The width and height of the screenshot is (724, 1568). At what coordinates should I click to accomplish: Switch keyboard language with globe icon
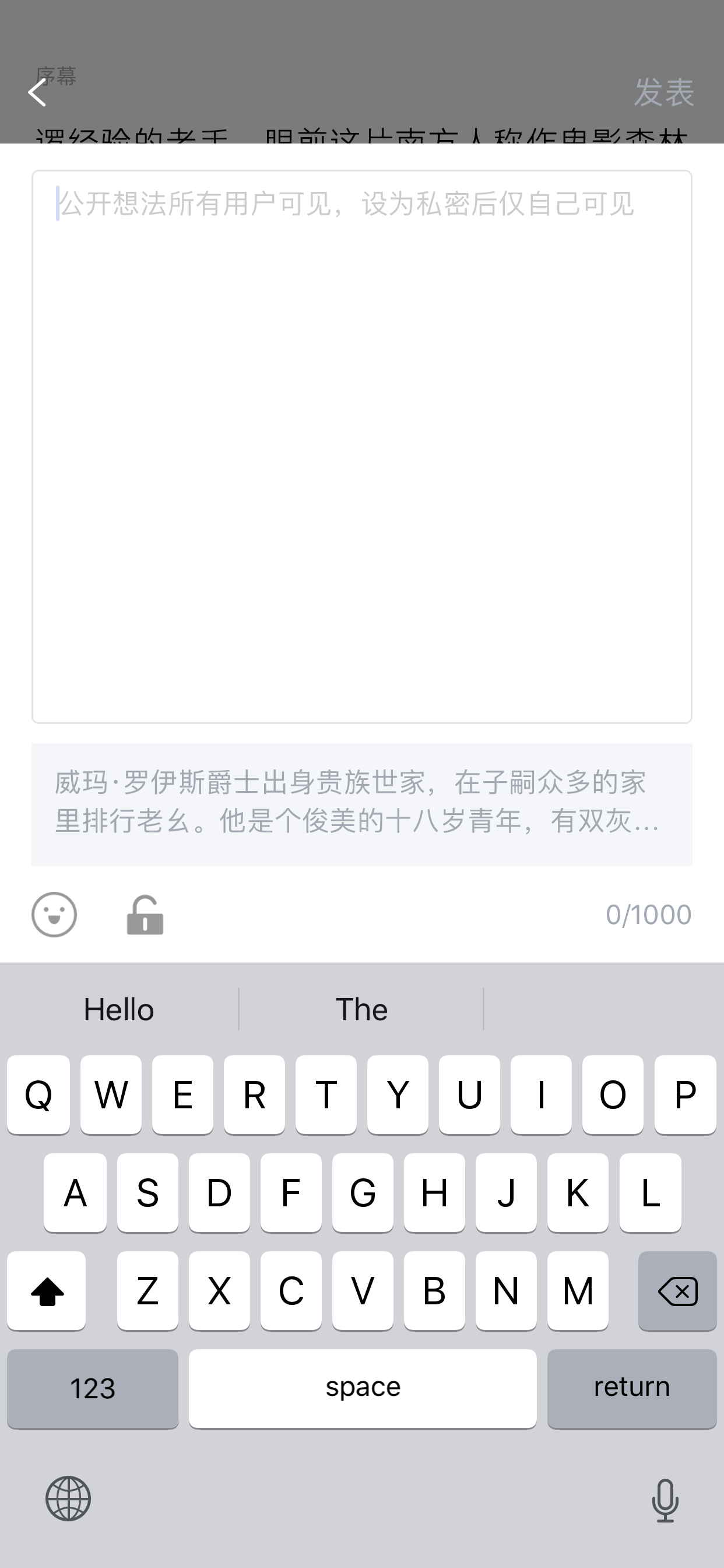pos(68,1498)
